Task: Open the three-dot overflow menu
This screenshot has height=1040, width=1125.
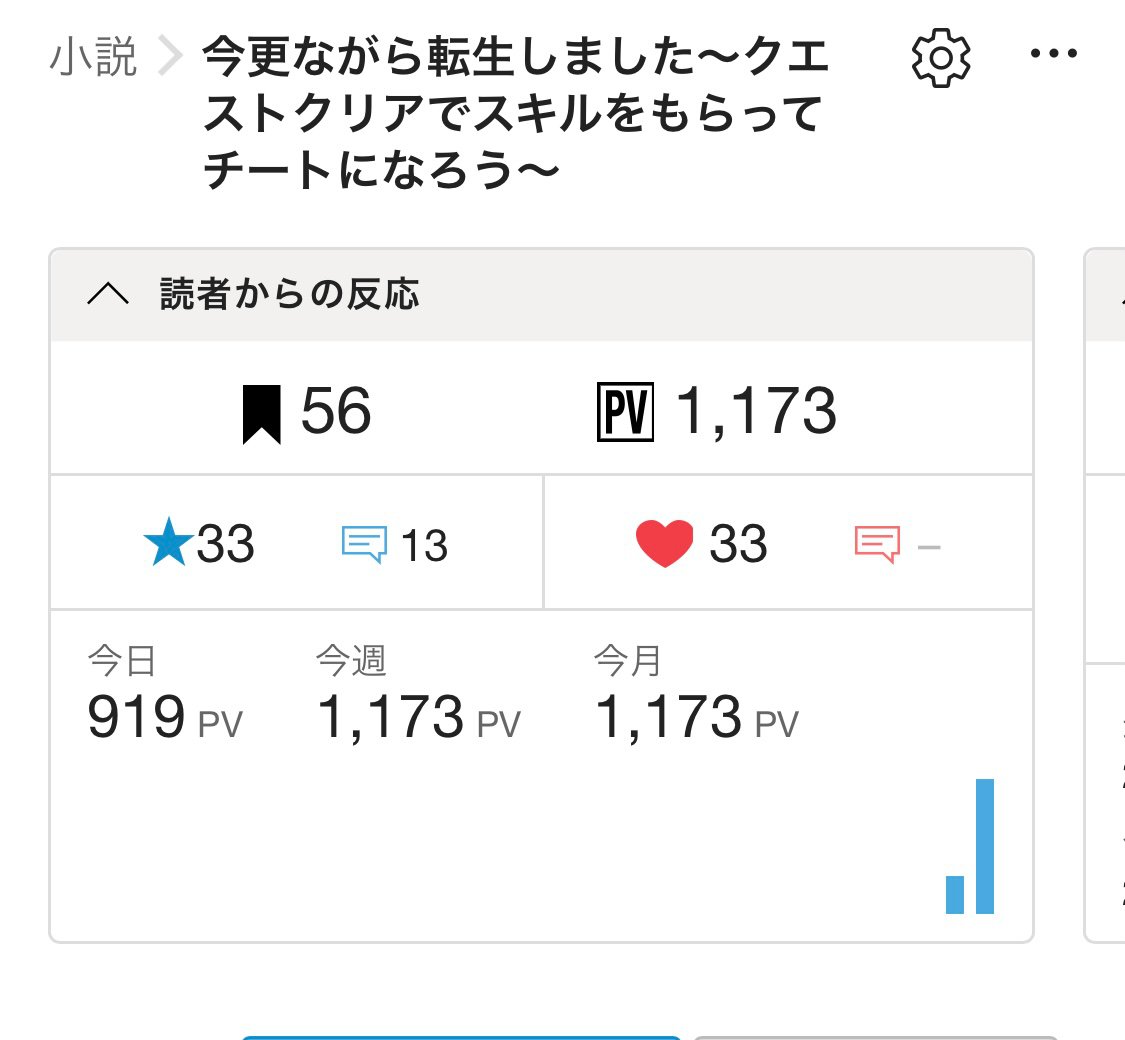Action: [x=1054, y=55]
